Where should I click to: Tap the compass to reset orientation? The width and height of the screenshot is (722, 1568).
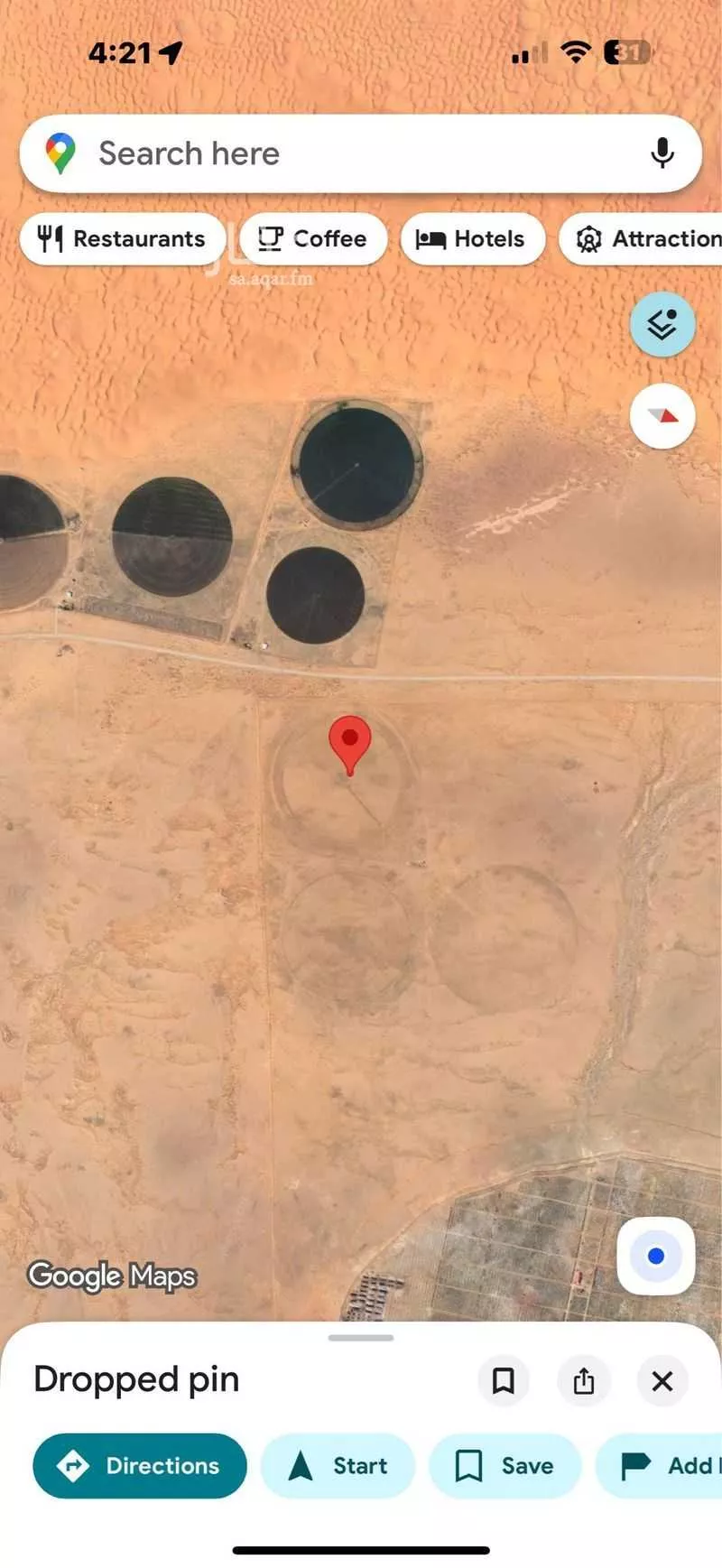click(x=662, y=416)
